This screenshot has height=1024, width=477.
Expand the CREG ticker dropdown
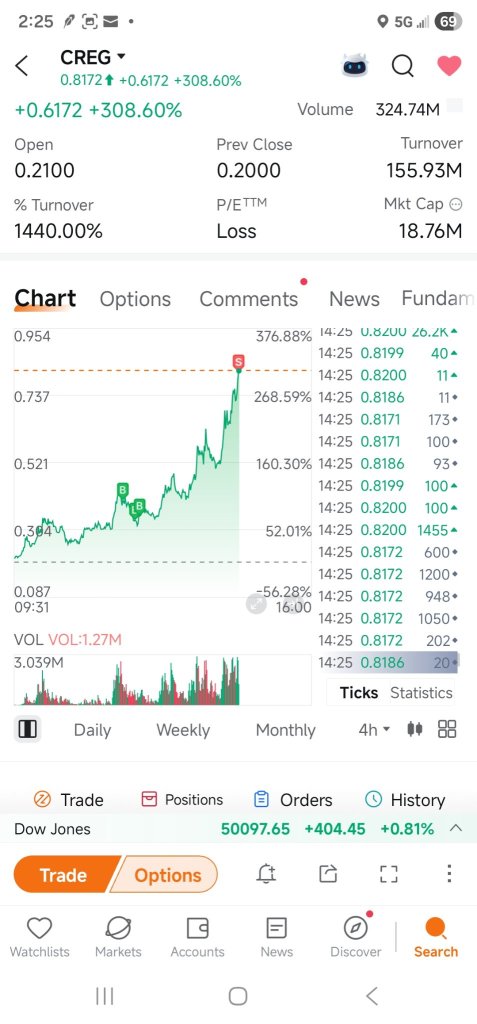(120, 57)
